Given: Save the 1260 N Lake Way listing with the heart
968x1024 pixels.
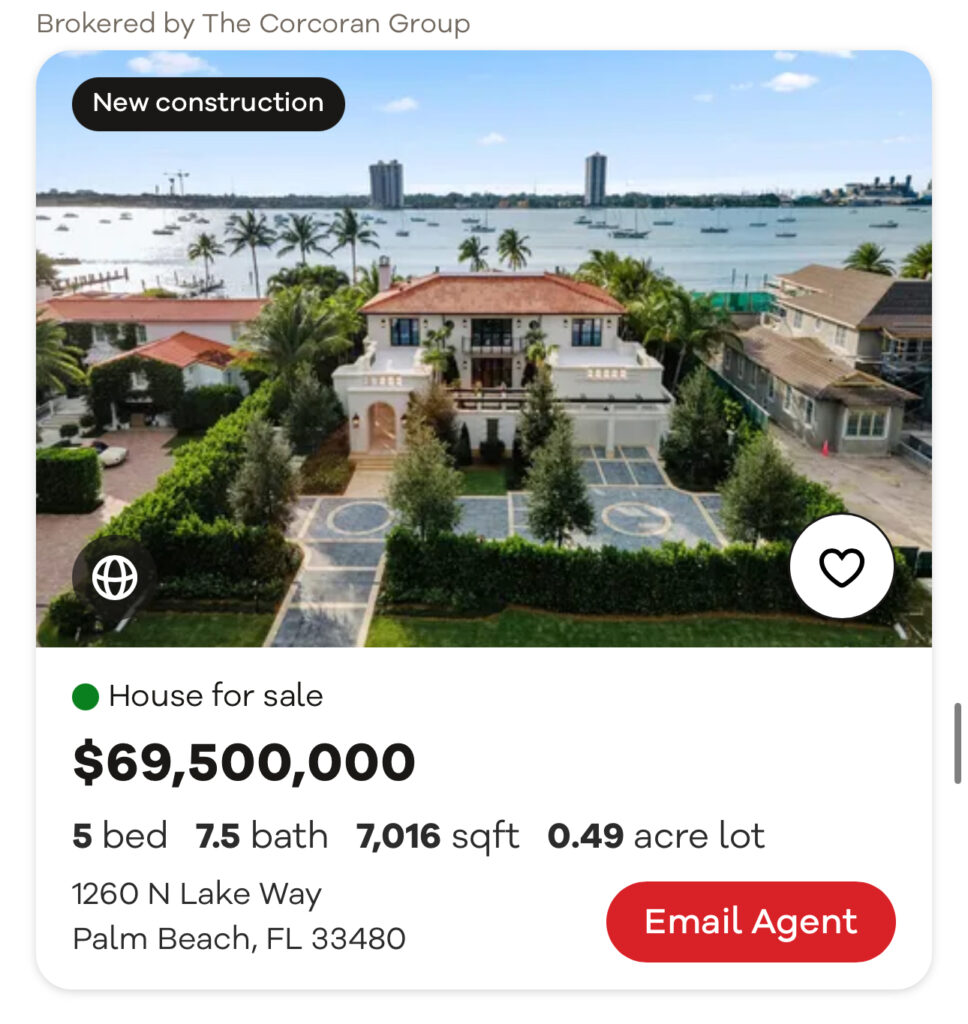Looking at the screenshot, I should coord(841,567).
